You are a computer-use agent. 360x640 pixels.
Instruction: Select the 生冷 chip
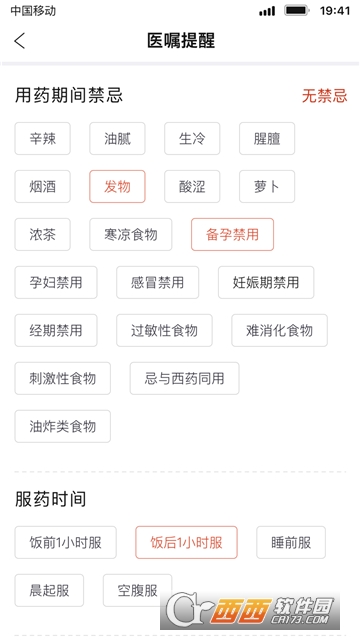click(x=192, y=139)
